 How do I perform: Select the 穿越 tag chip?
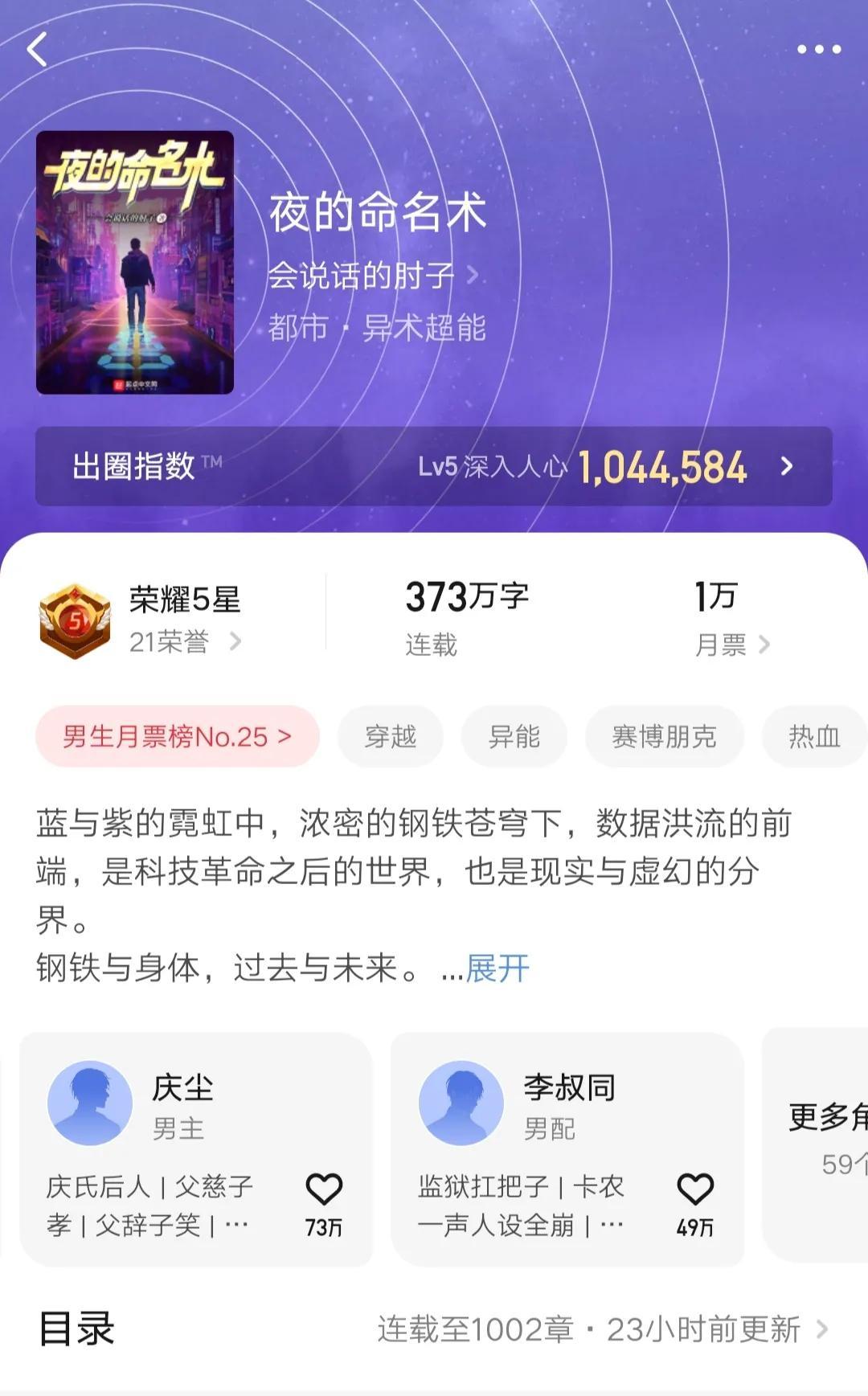click(391, 736)
